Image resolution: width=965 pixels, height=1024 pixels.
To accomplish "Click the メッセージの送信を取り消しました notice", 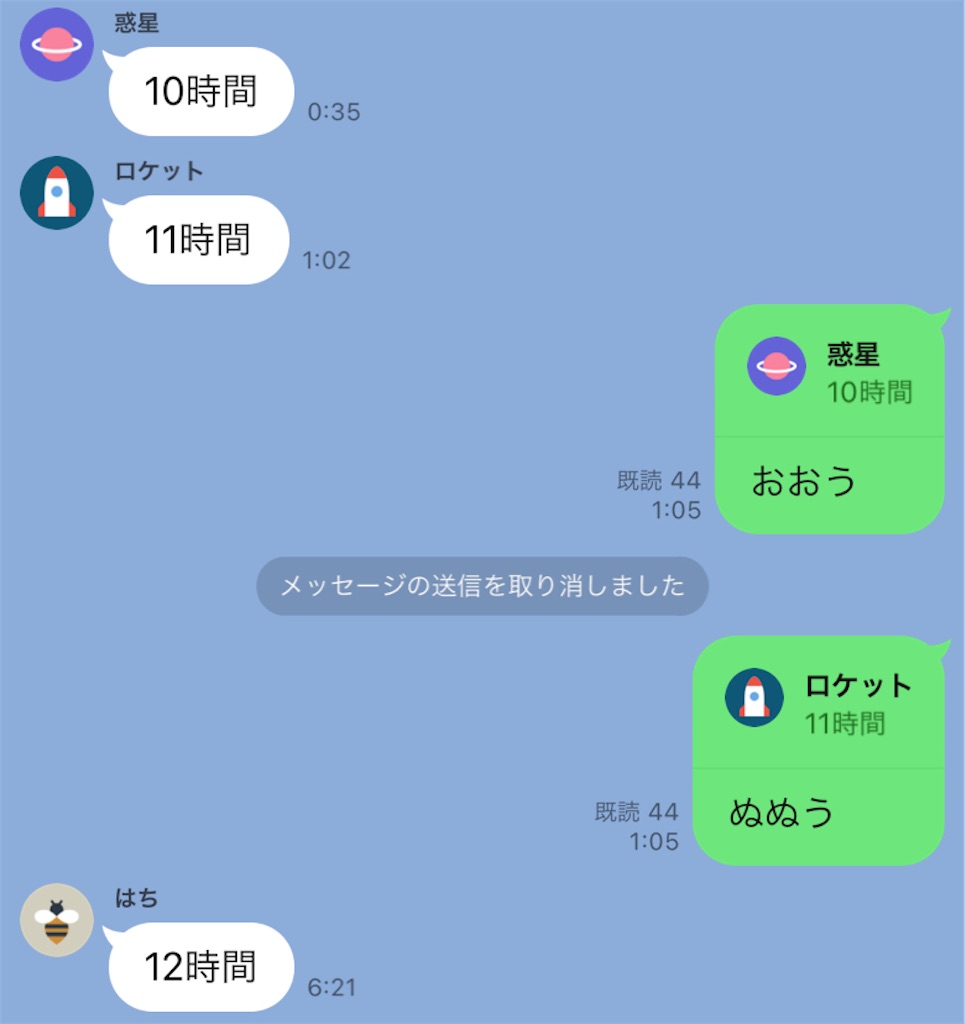I will (x=482, y=586).
